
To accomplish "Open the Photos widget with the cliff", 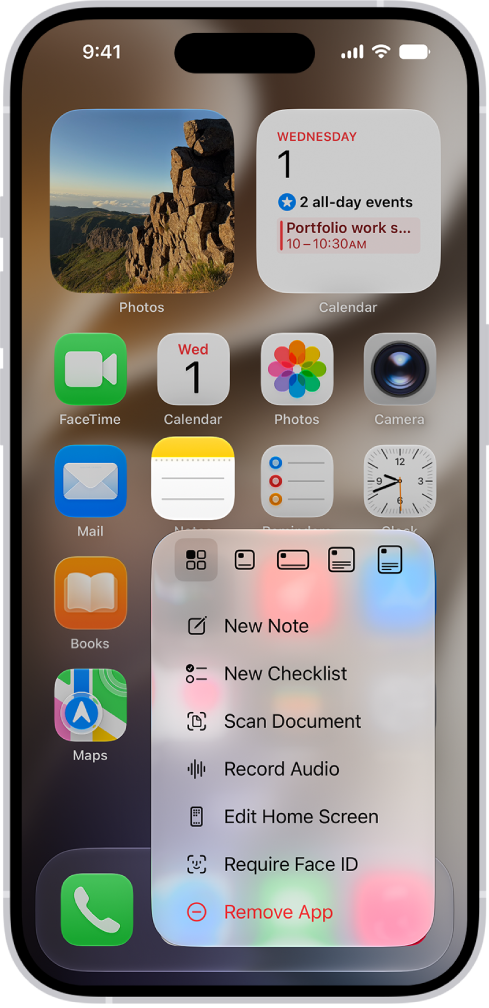I will [142, 201].
